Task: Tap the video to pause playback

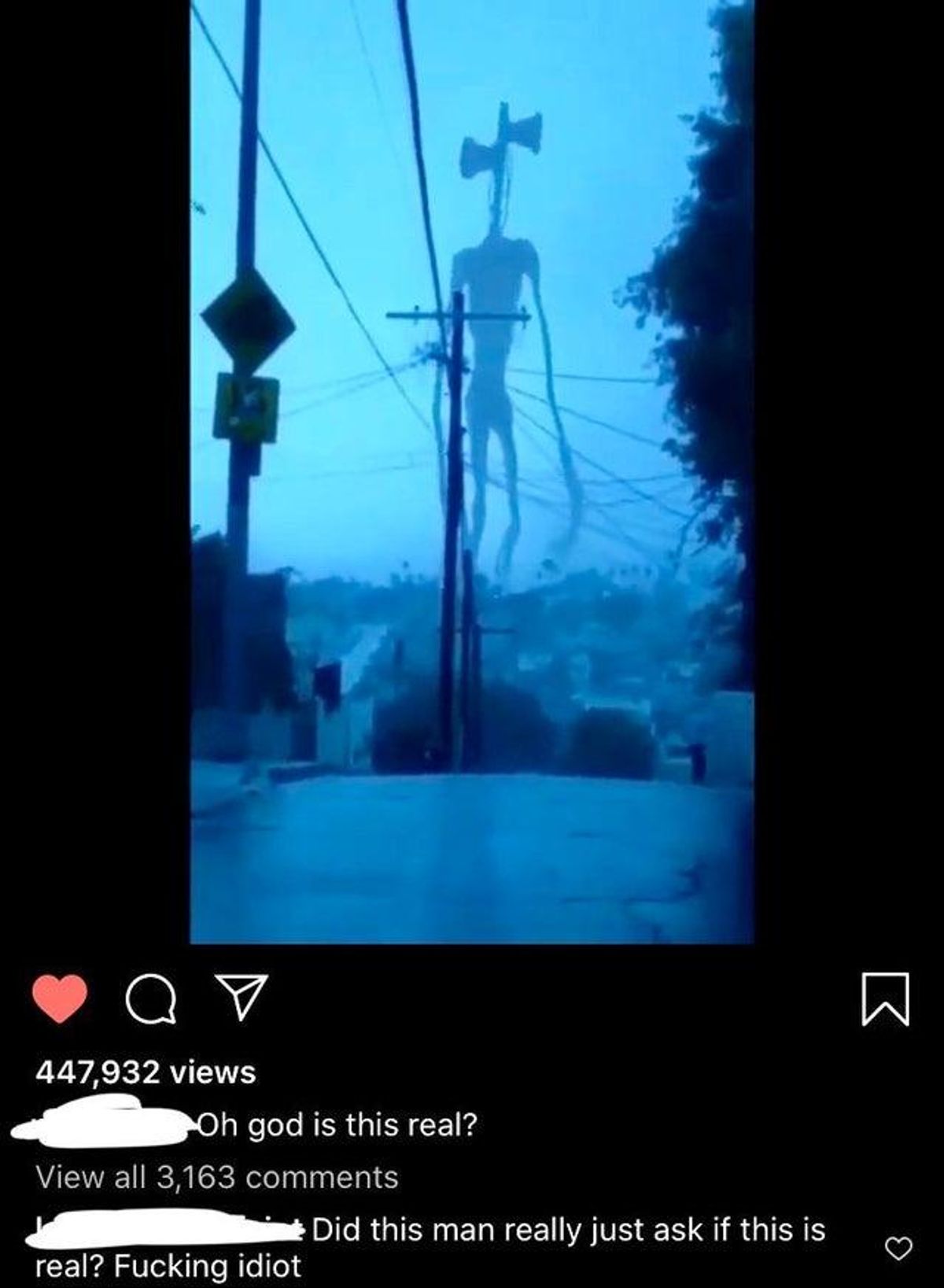Action: [x=472, y=472]
